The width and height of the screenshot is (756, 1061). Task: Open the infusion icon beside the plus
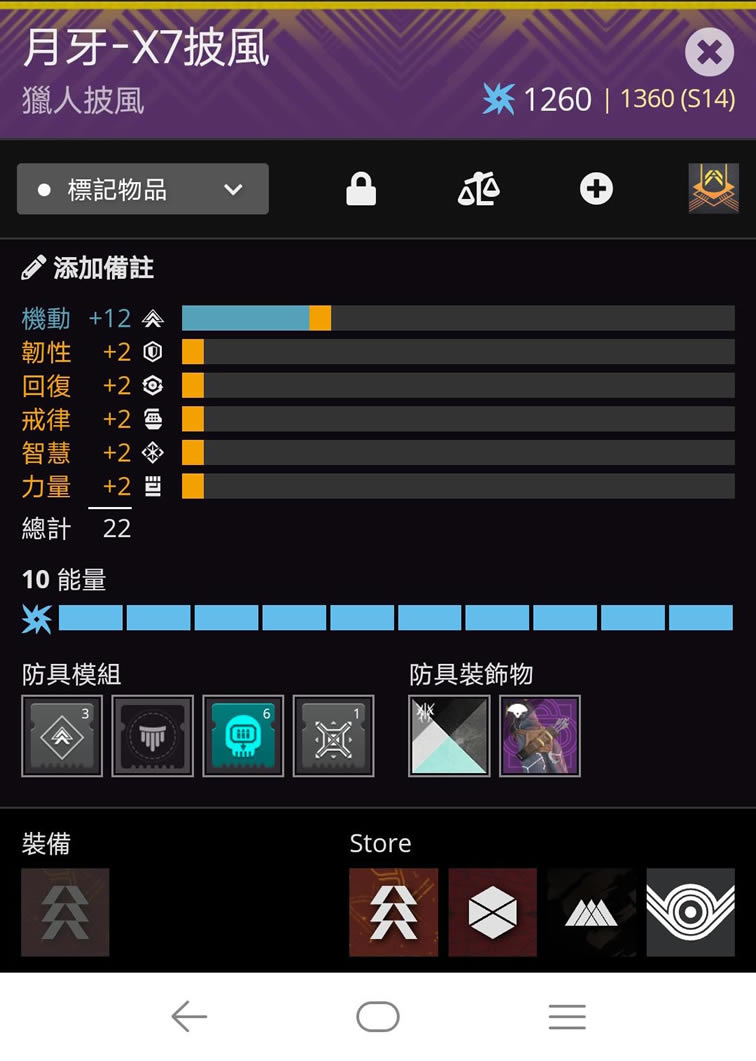click(x=713, y=189)
